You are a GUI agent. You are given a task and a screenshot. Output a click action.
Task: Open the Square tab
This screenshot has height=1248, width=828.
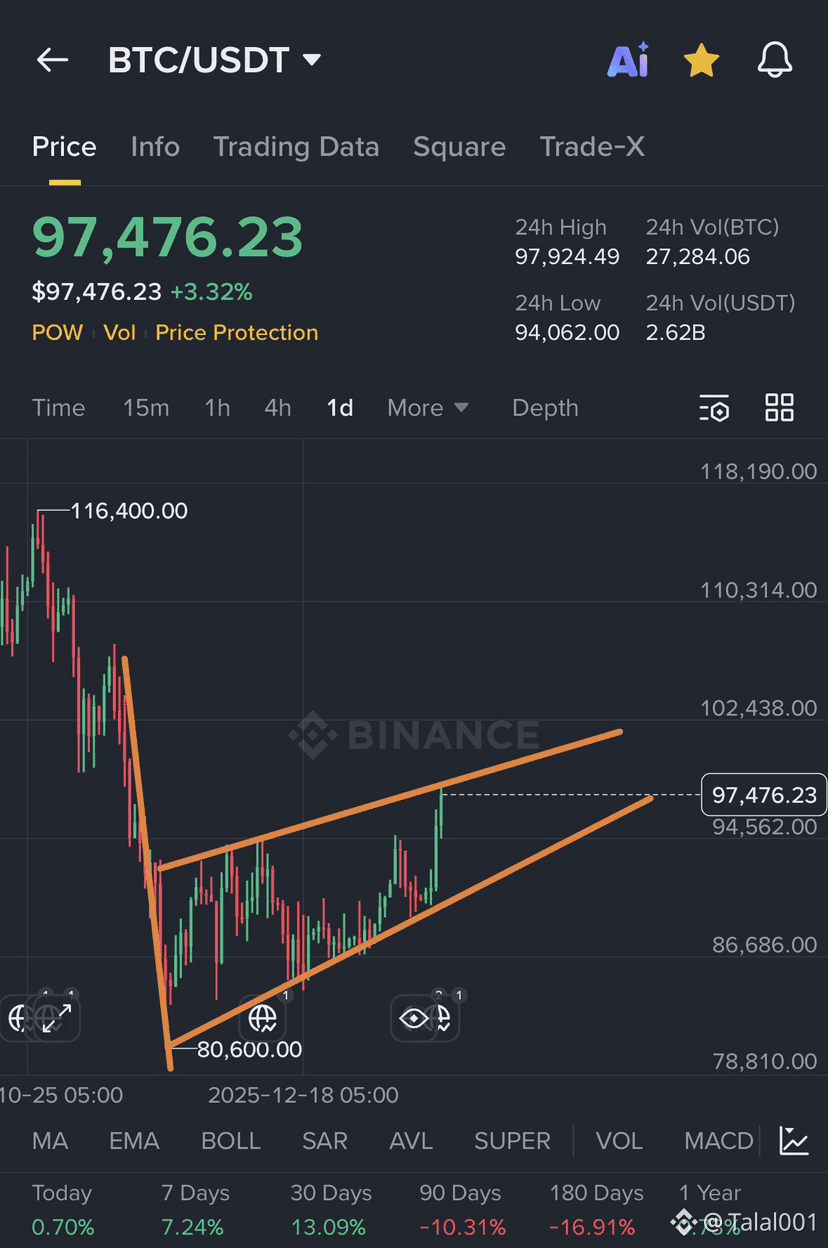[x=459, y=147]
